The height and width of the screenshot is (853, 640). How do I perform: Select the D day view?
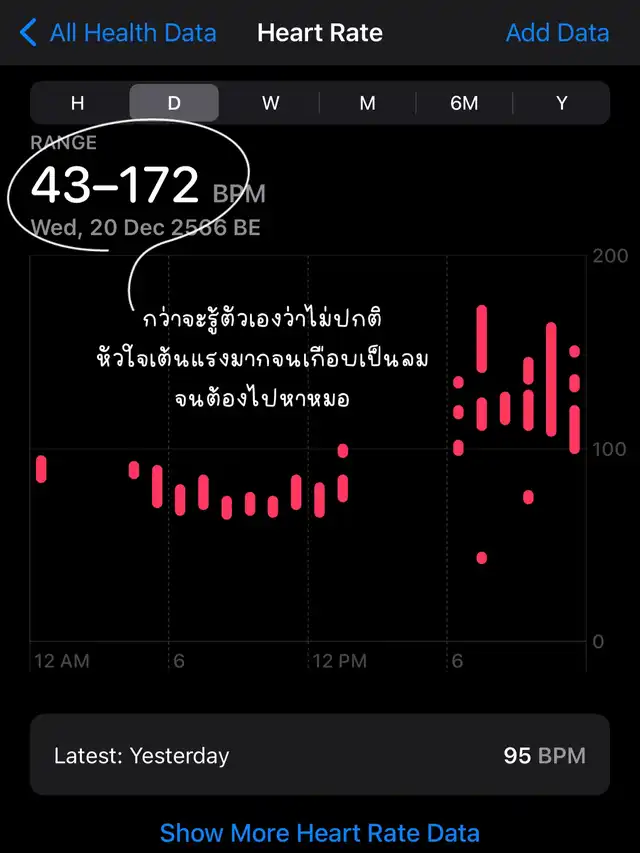coord(174,103)
